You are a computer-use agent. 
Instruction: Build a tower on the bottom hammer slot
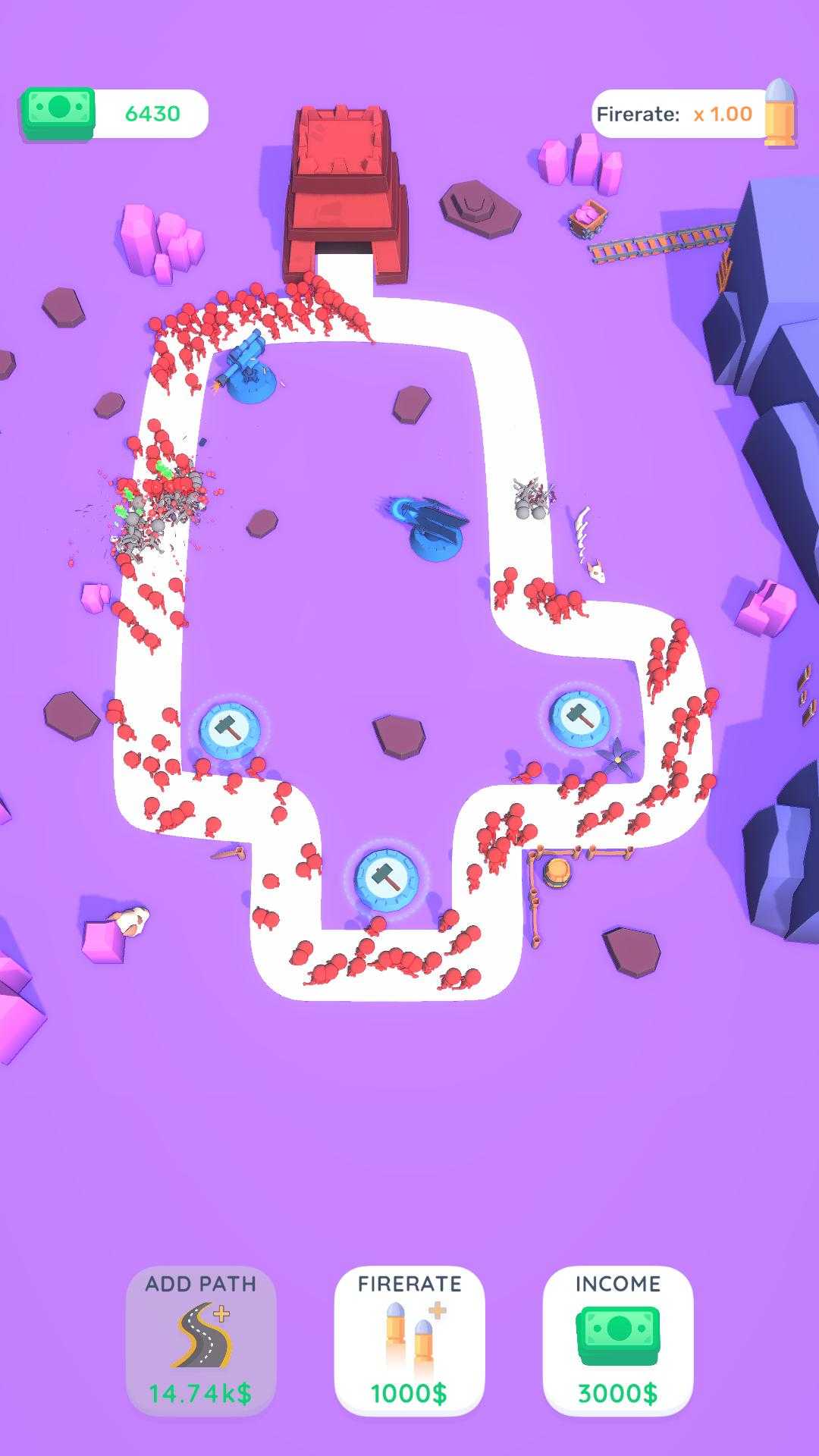point(387,879)
